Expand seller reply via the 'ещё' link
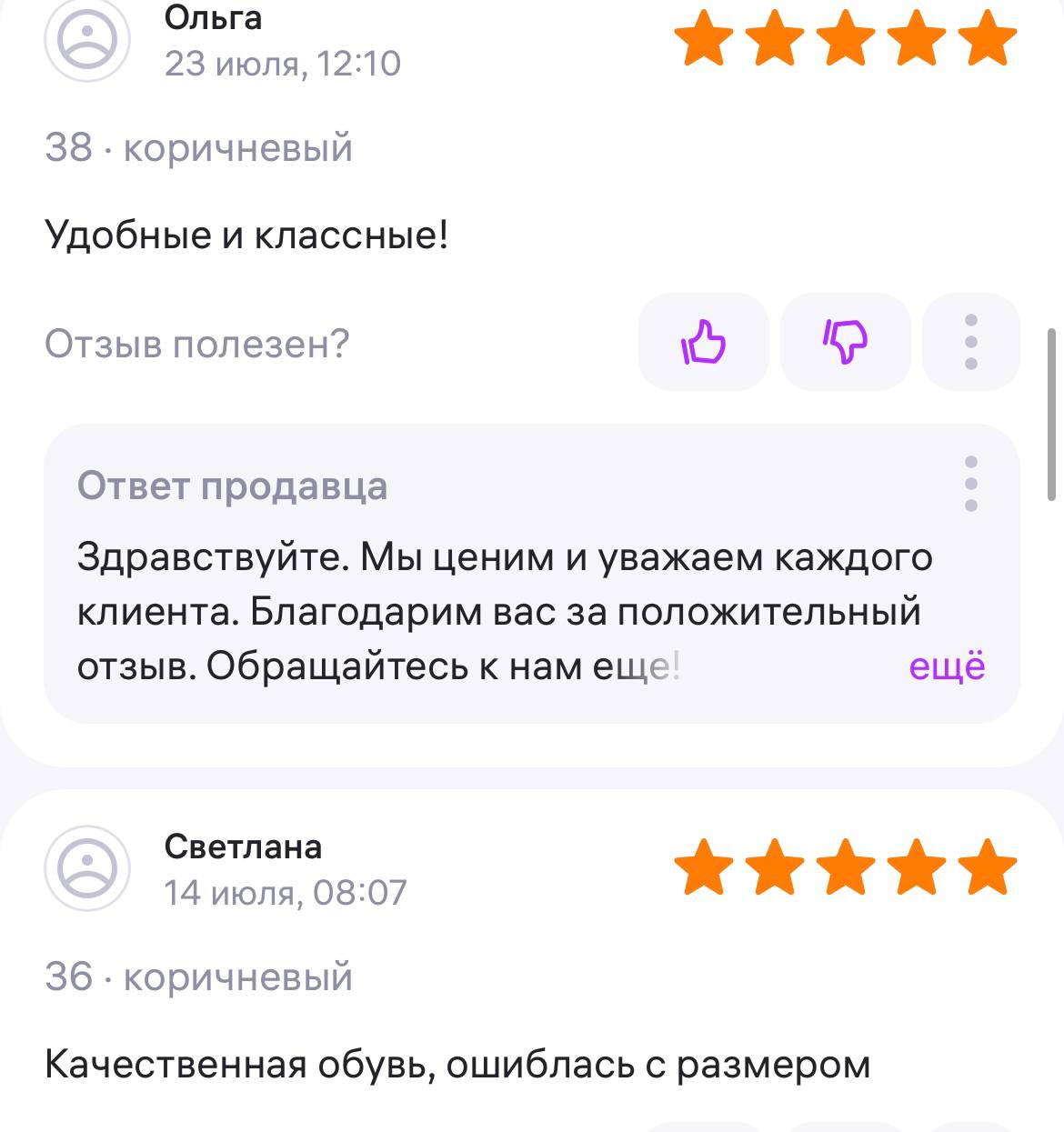Image resolution: width=1064 pixels, height=1132 pixels. (x=947, y=666)
